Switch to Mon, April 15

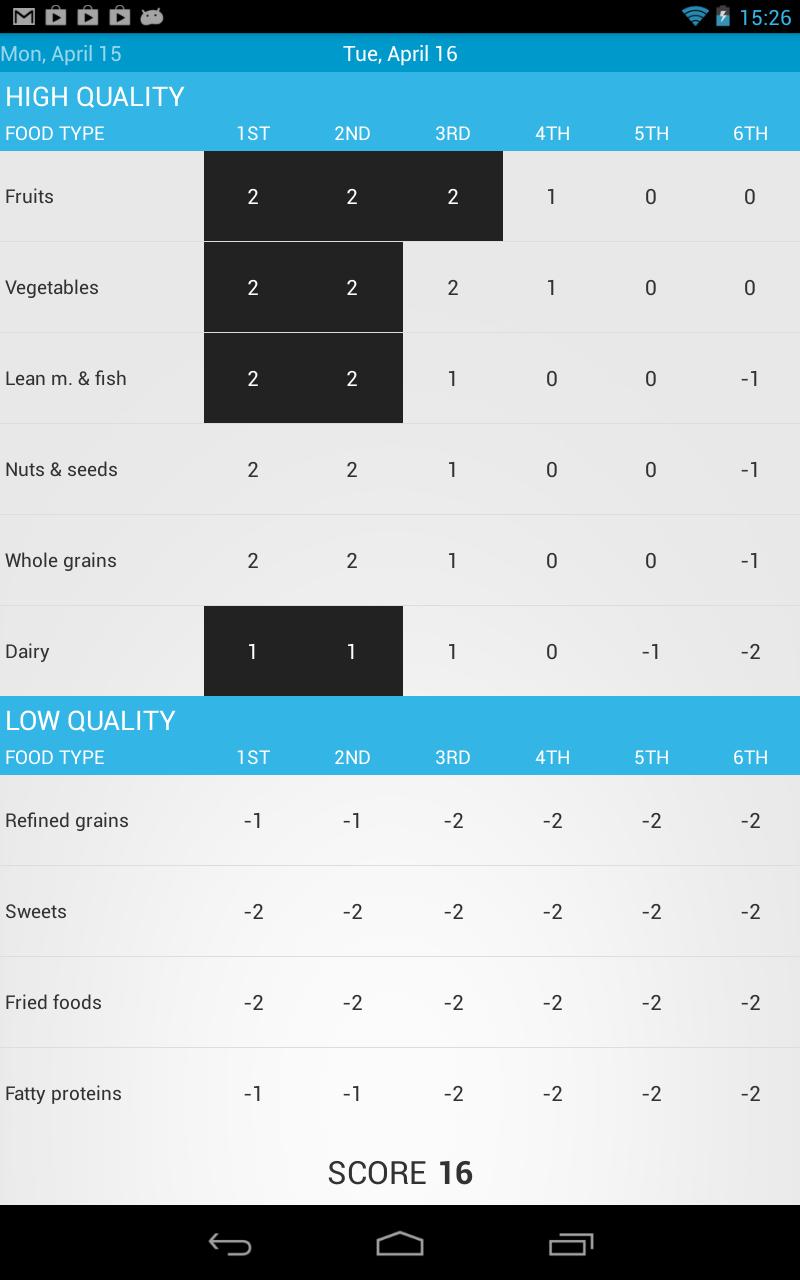[x=61, y=54]
